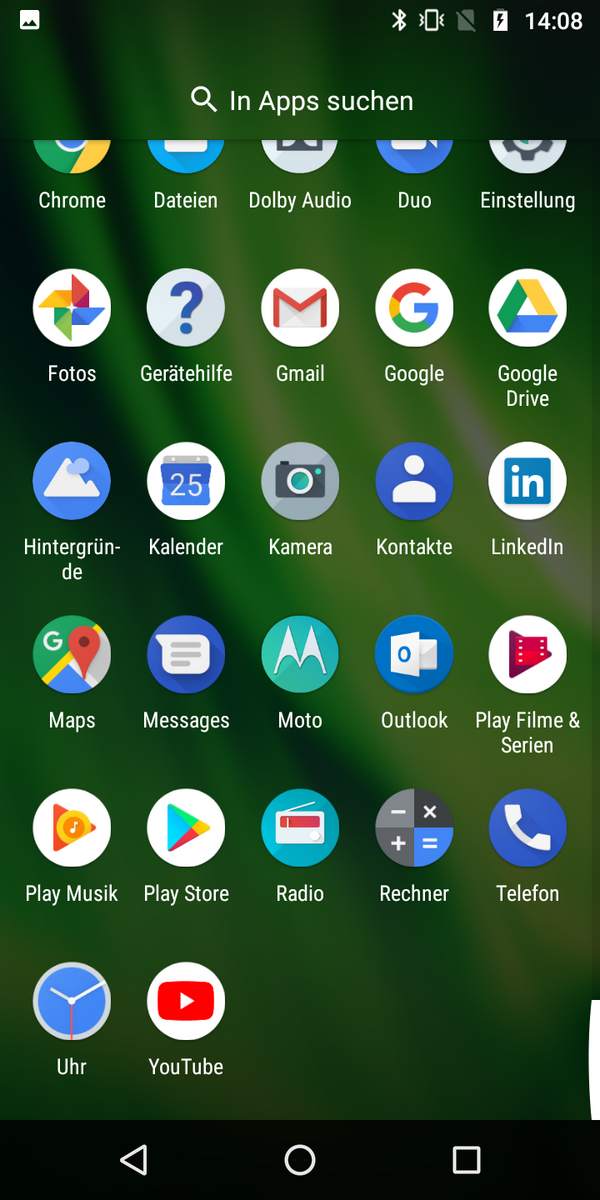Launch YouTube
The width and height of the screenshot is (600, 1200).
(x=186, y=1000)
